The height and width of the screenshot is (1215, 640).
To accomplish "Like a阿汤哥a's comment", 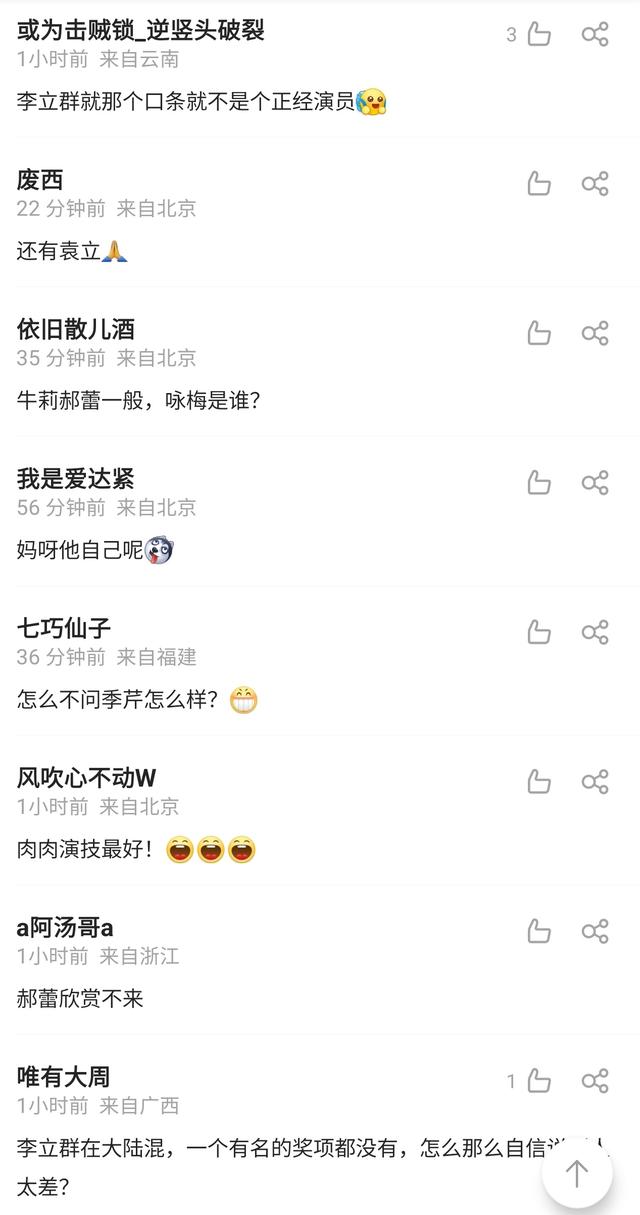I will tap(539, 931).
